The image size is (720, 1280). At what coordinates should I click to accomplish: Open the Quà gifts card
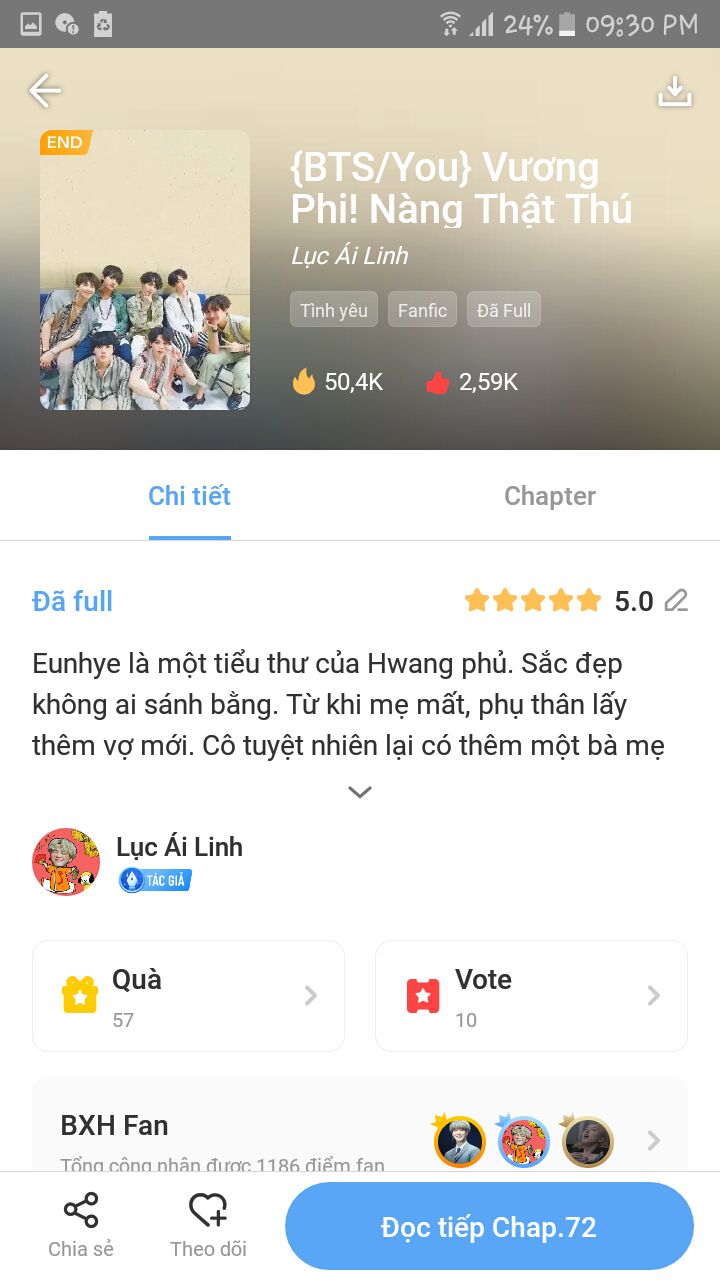188,996
